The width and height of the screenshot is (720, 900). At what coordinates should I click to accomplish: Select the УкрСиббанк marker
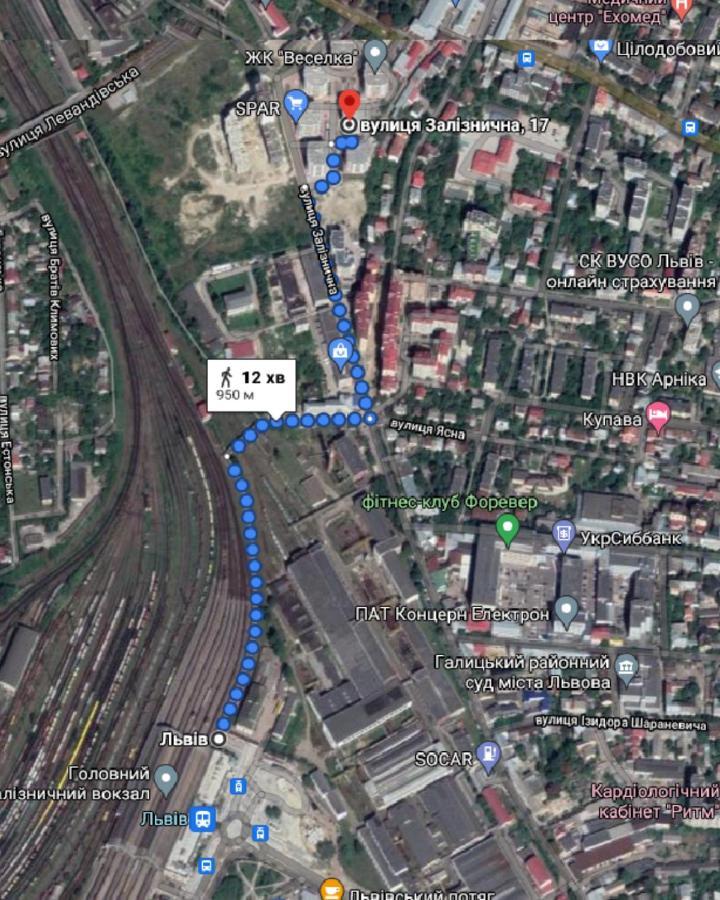pos(564,537)
